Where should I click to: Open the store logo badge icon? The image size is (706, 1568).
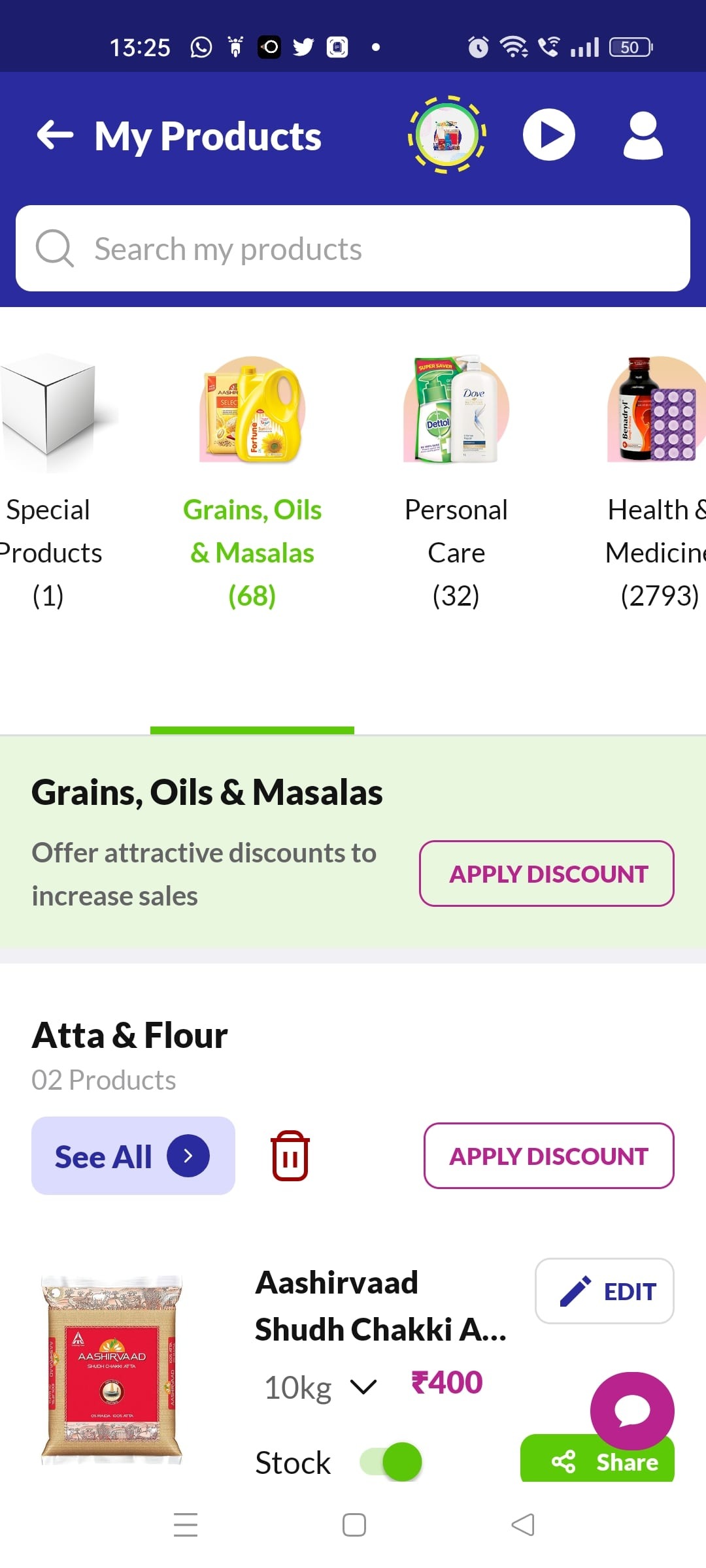point(448,135)
